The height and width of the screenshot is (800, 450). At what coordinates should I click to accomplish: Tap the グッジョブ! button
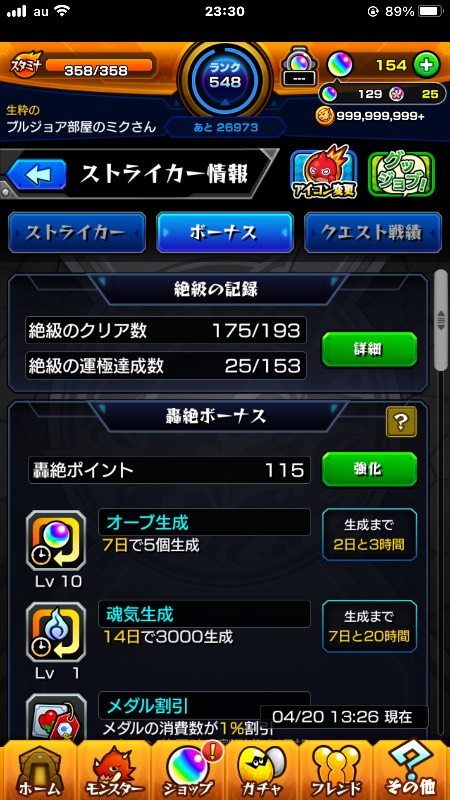pos(401,173)
